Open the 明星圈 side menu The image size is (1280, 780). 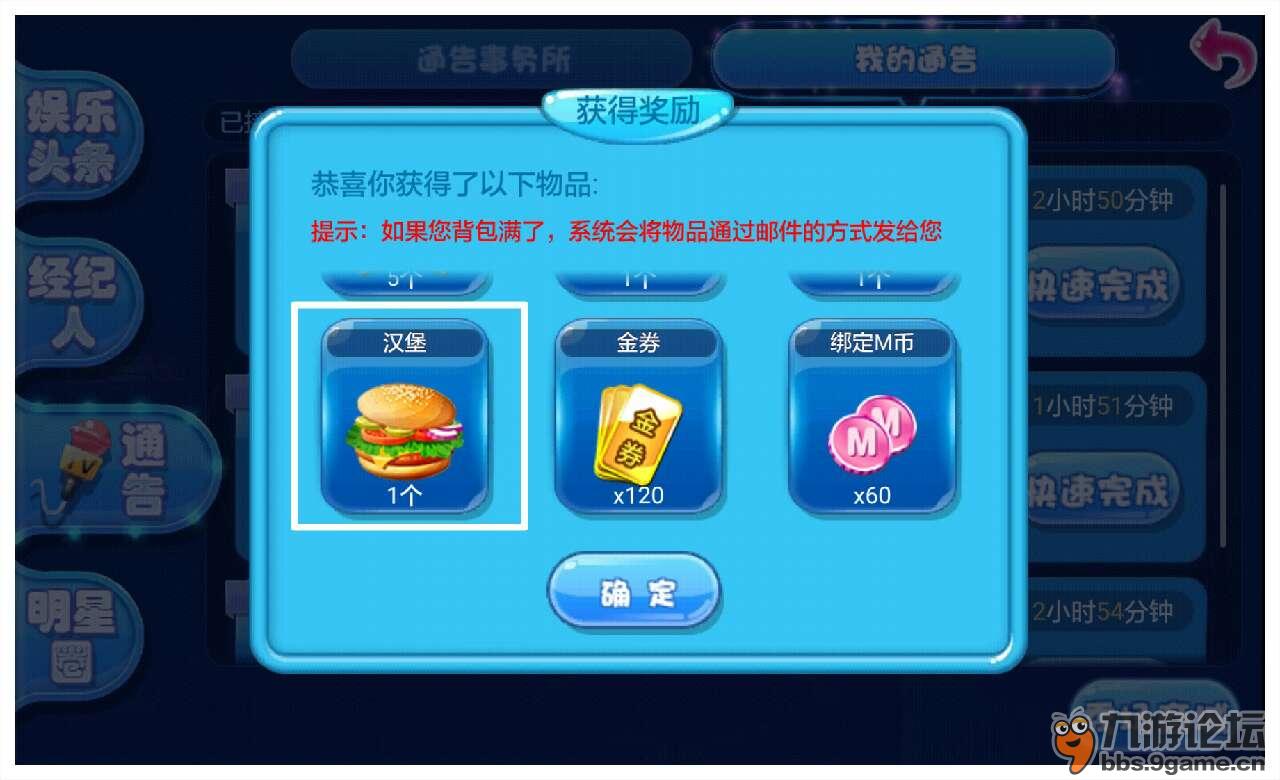(72, 635)
